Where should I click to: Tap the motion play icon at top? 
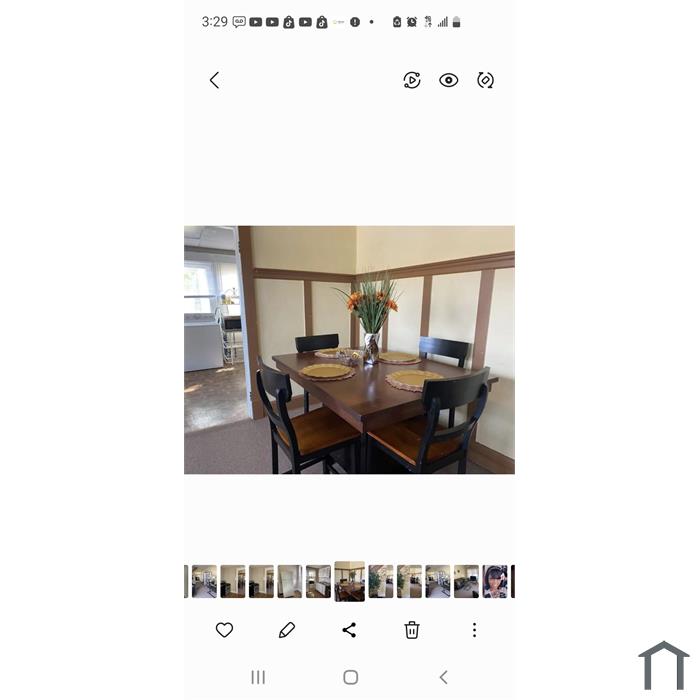click(x=411, y=80)
